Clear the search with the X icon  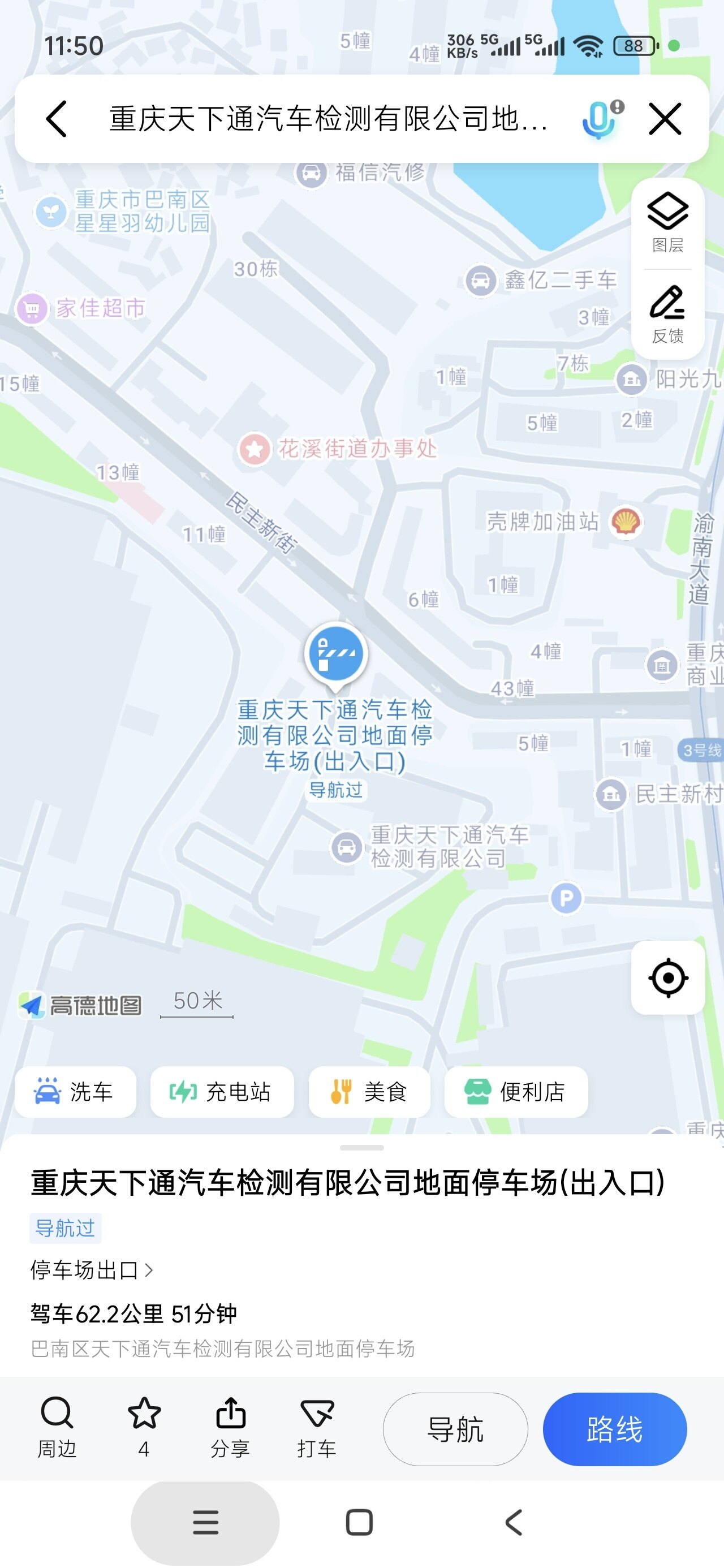(664, 119)
